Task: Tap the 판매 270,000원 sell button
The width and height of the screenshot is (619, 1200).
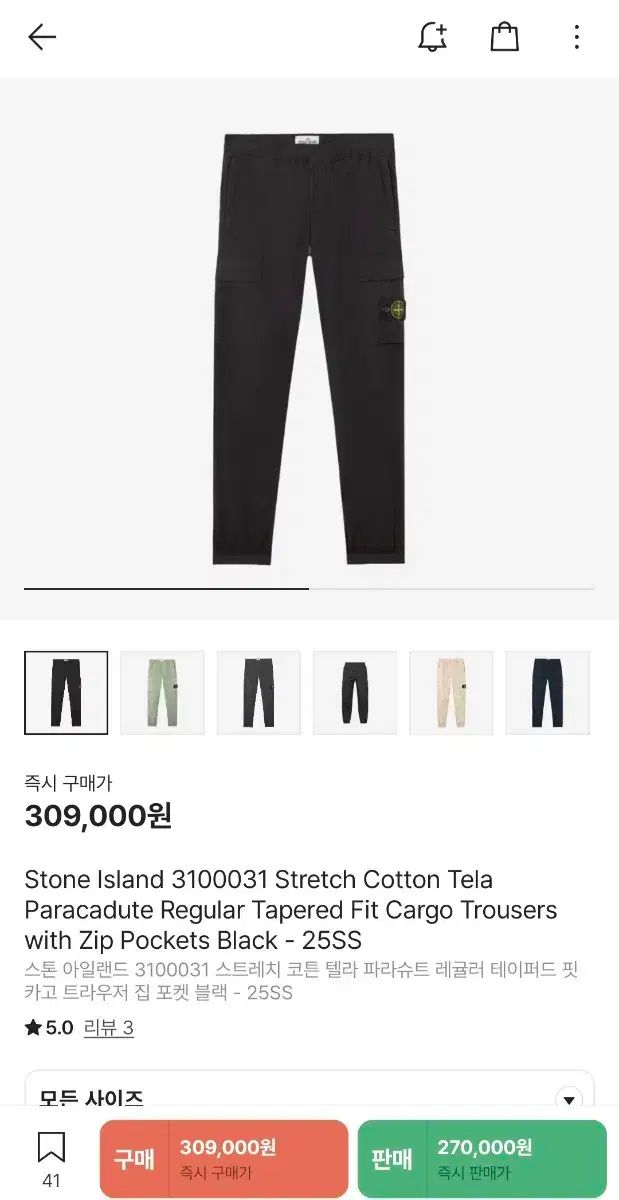Action: [482, 1158]
